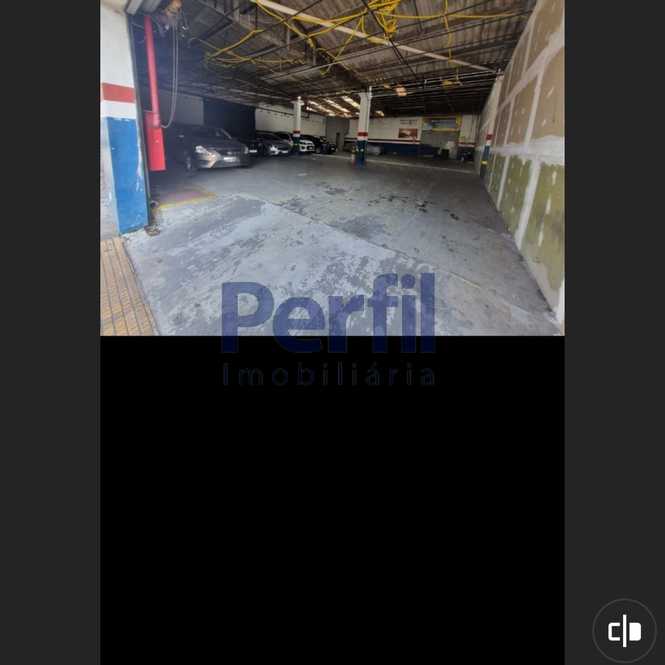Tap the circular compare-view button
This screenshot has height=665, width=665.
click(624, 631)
